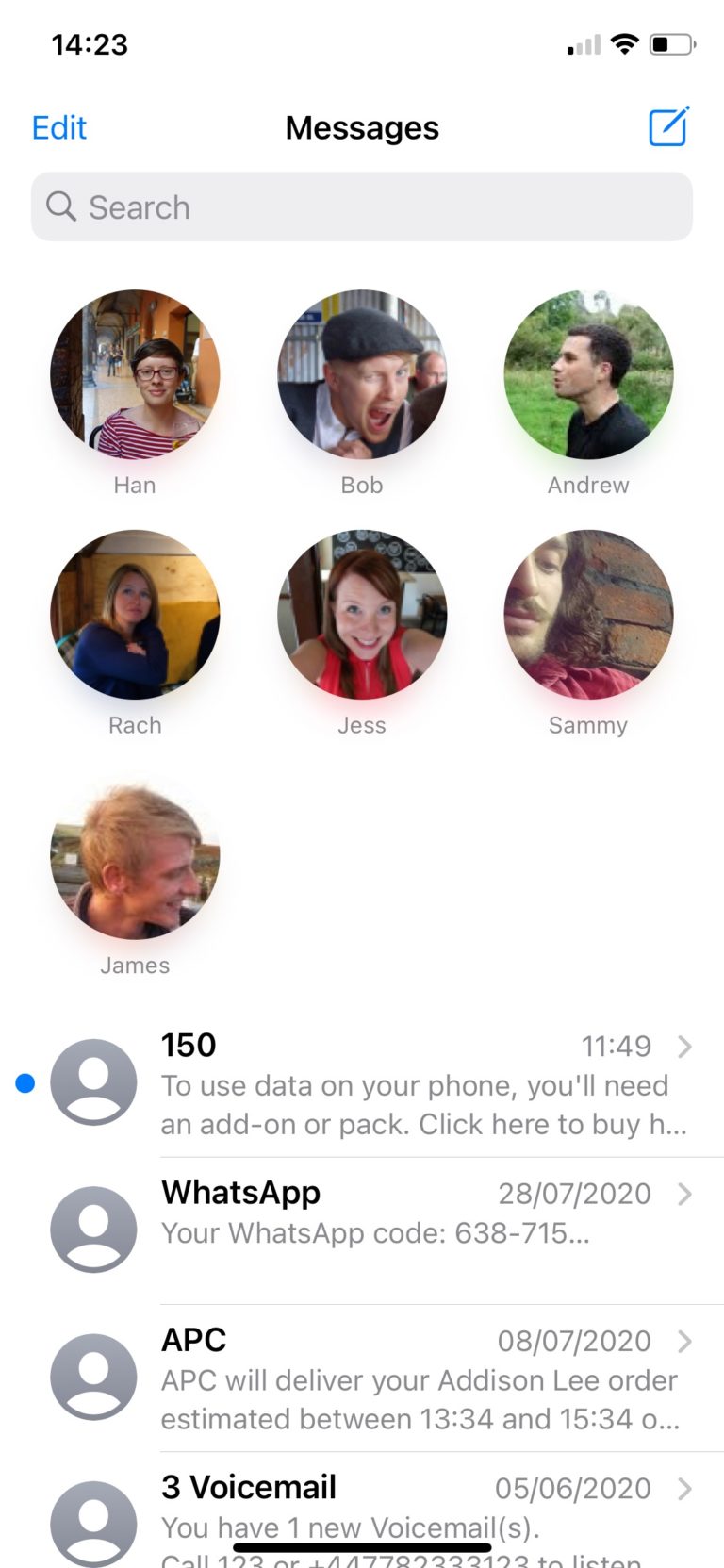Tap Edit to manage conversations
The image size is (724, 1568).
pyautogui.click(x=58, y=127)
